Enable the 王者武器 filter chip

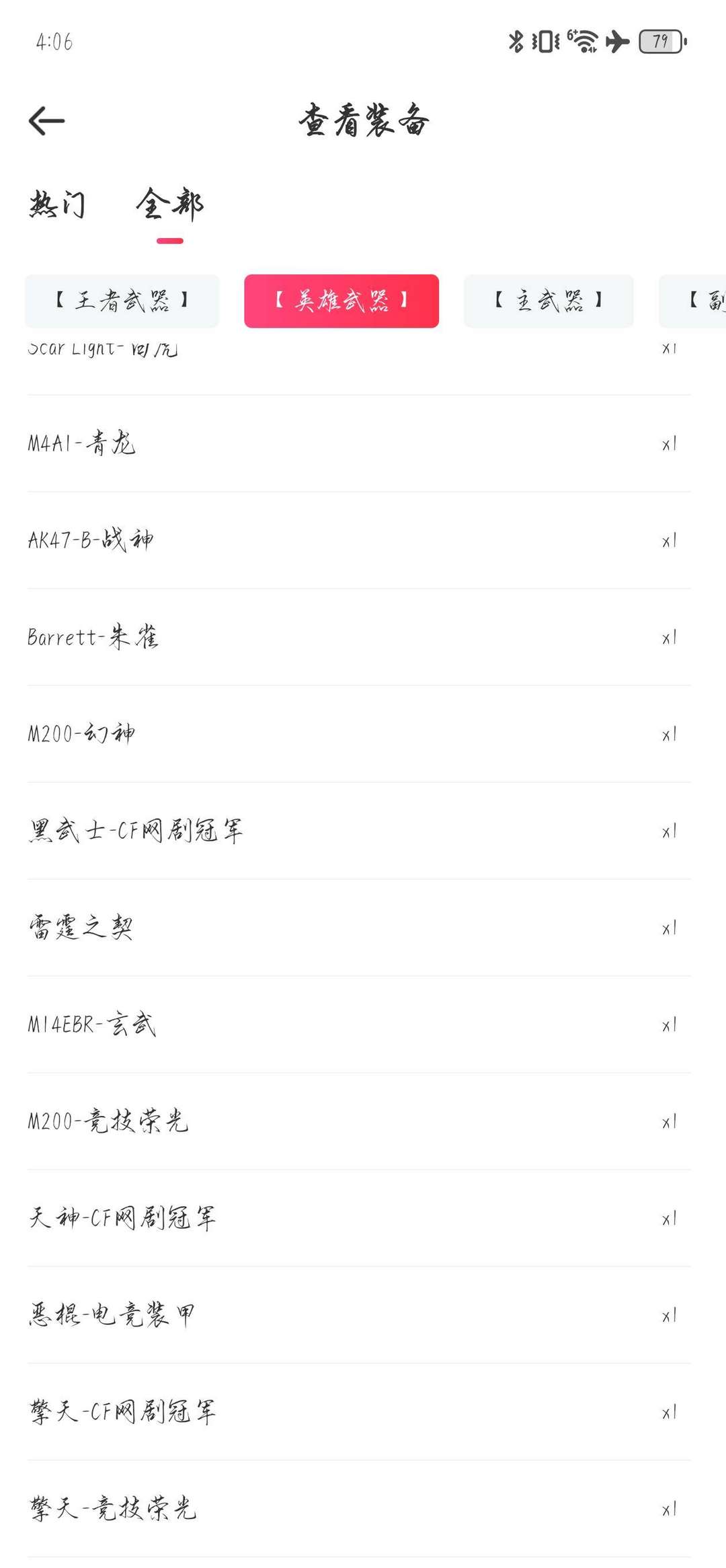coord(123,301)
